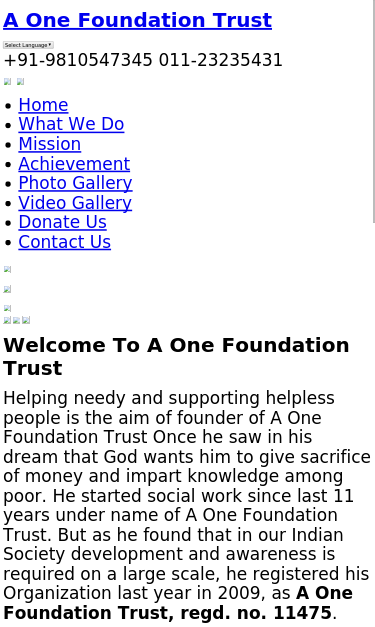View the Photo Gallery

point(75,183)
